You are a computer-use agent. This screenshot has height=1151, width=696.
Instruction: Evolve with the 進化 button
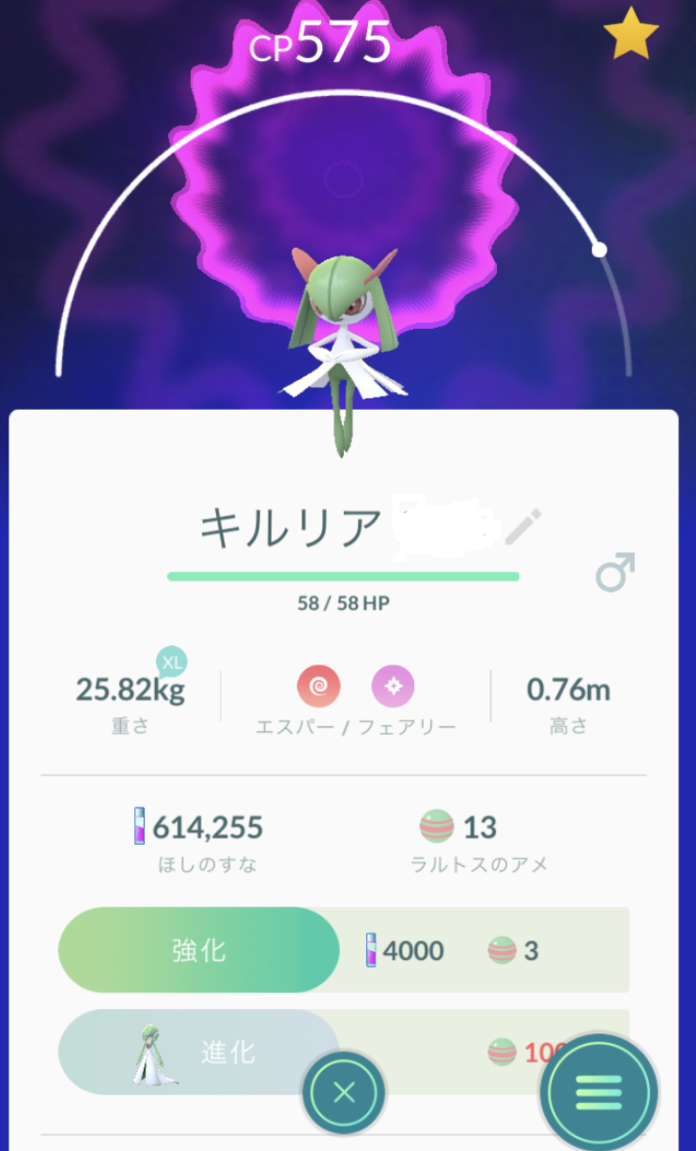pyautogui.click(x=199, y=1052)
